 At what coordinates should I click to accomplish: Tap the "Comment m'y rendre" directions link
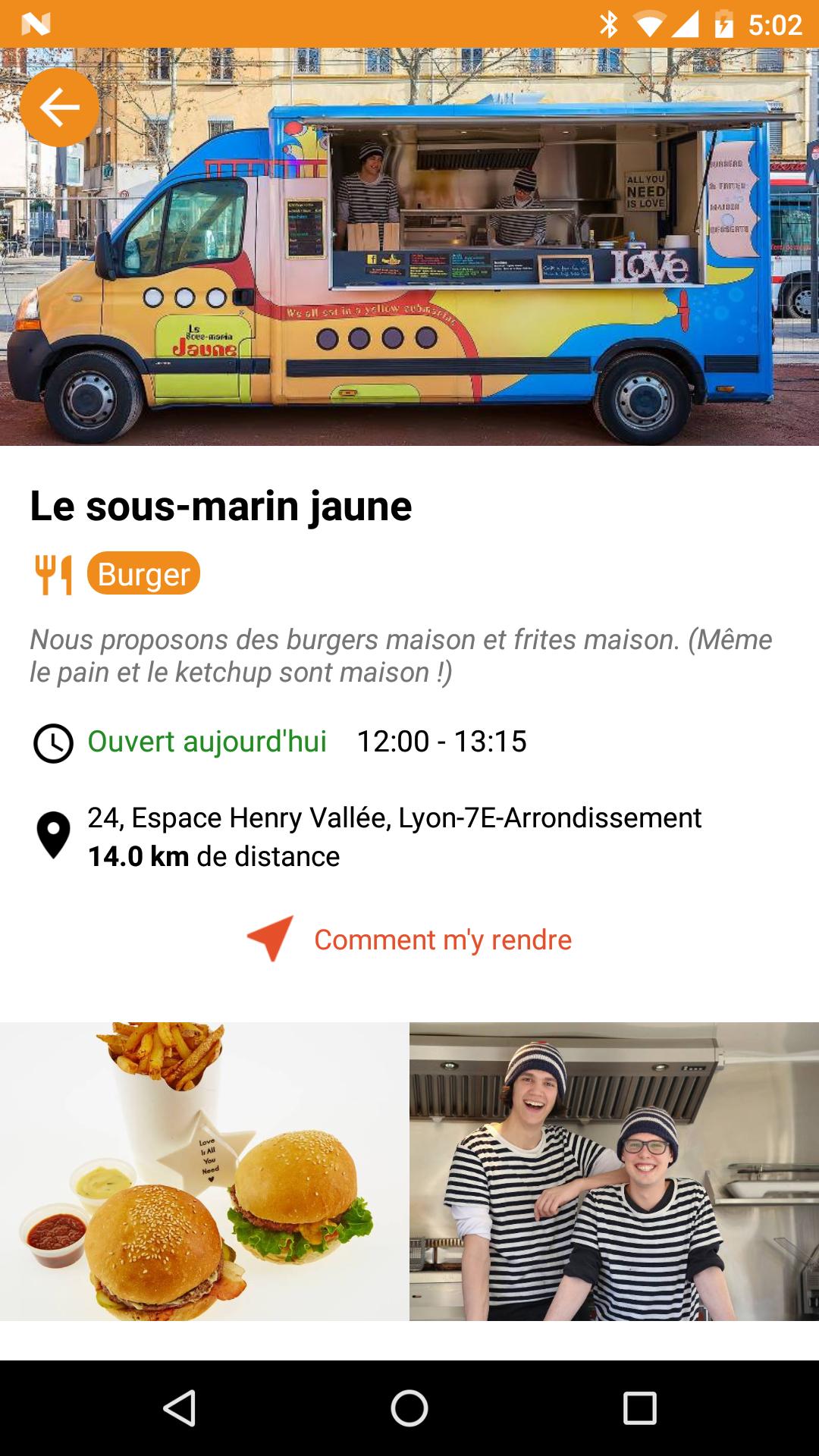(x=442, y=940)
